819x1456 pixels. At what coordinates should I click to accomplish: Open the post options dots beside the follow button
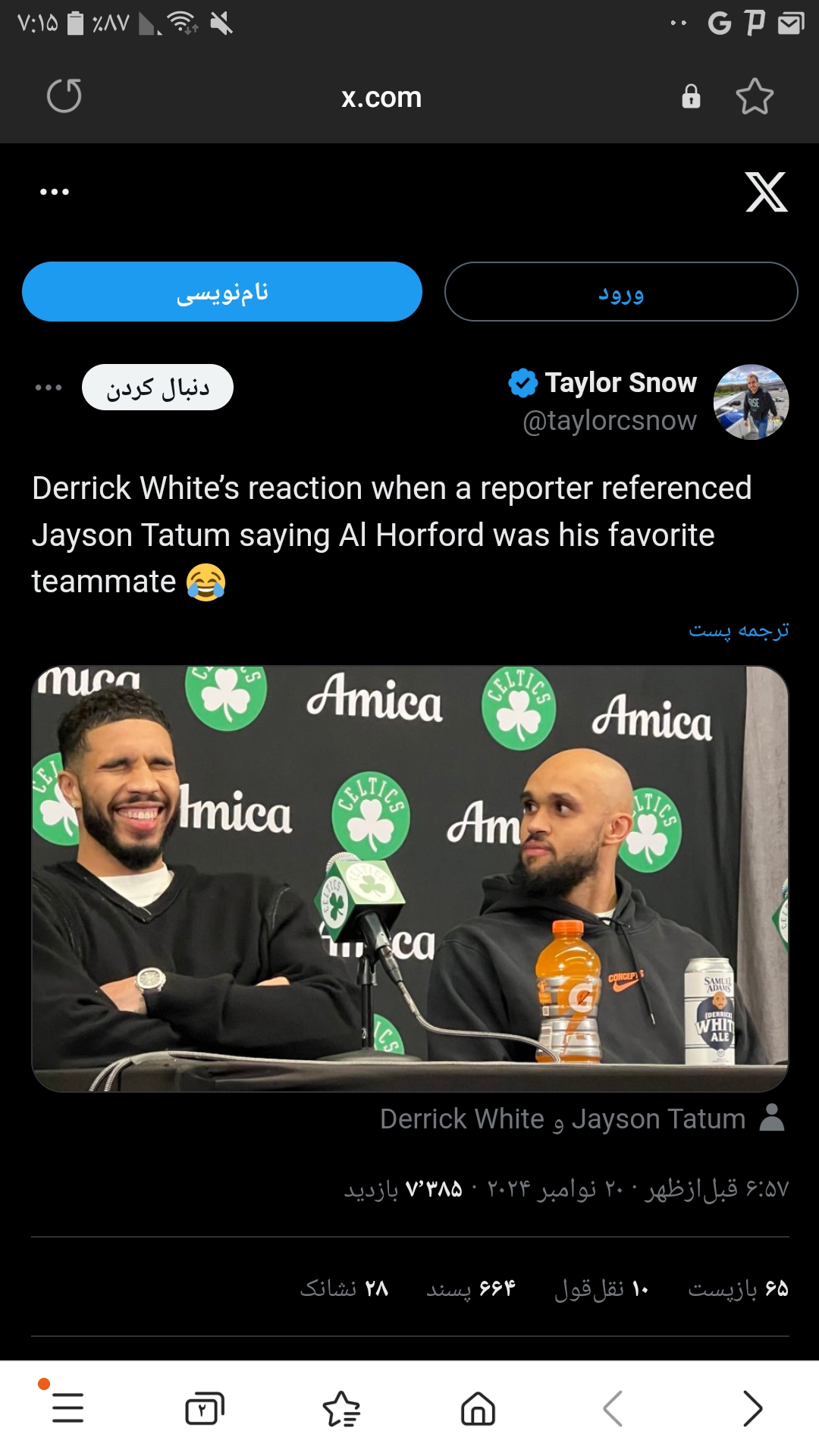(49, 388)
